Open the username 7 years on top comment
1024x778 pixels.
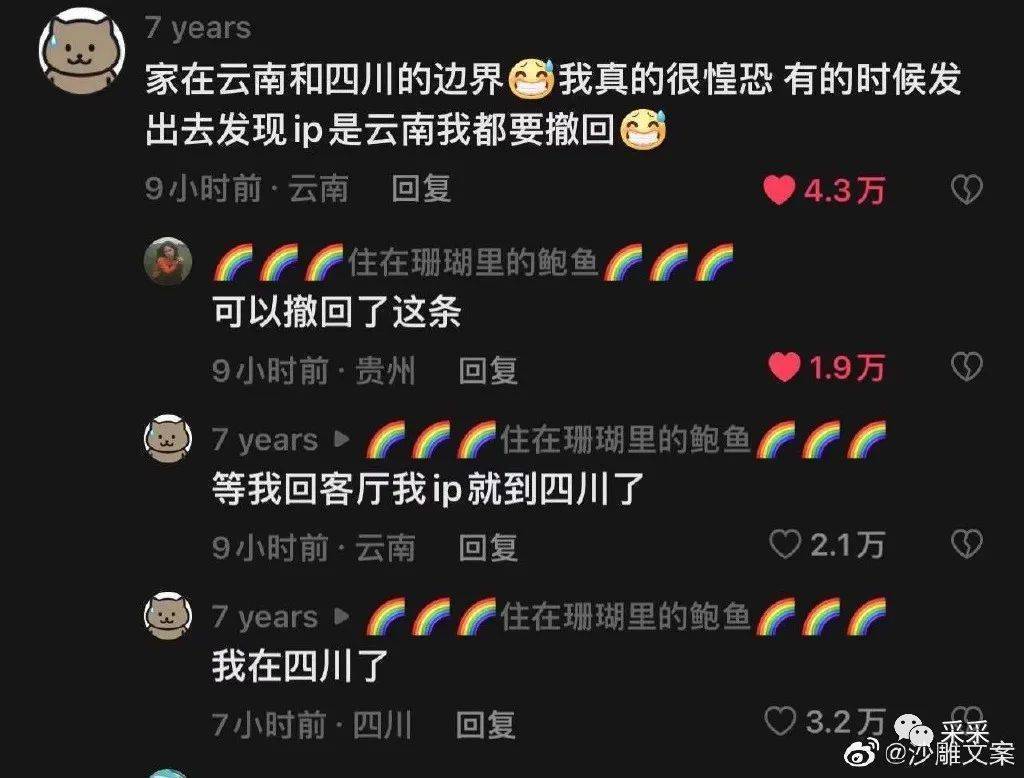tap(198, 28)
